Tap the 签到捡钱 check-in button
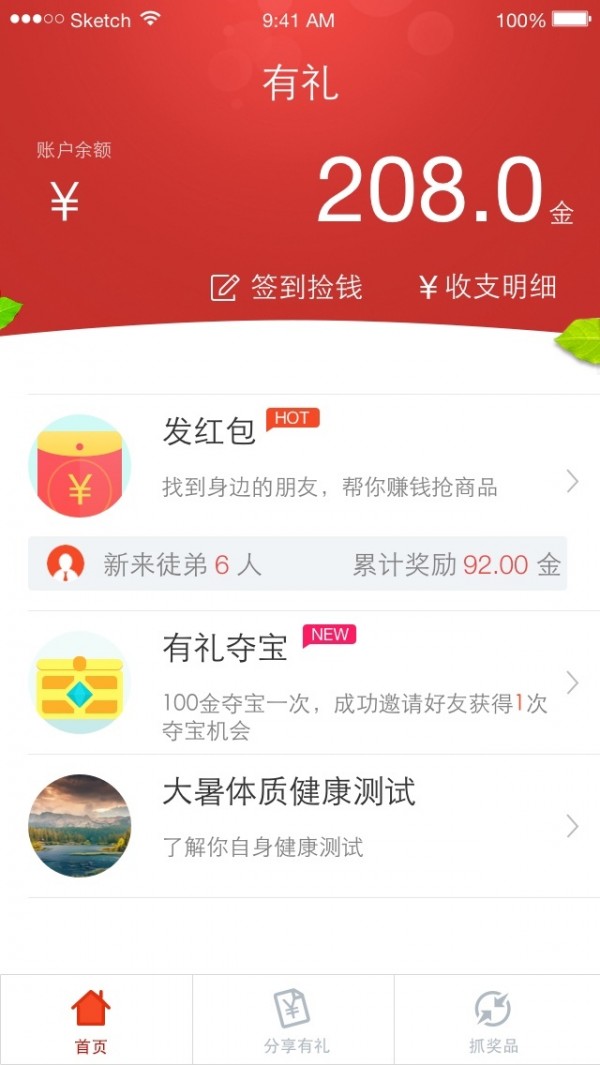600x1065 pixels. [x=286, y=288]
